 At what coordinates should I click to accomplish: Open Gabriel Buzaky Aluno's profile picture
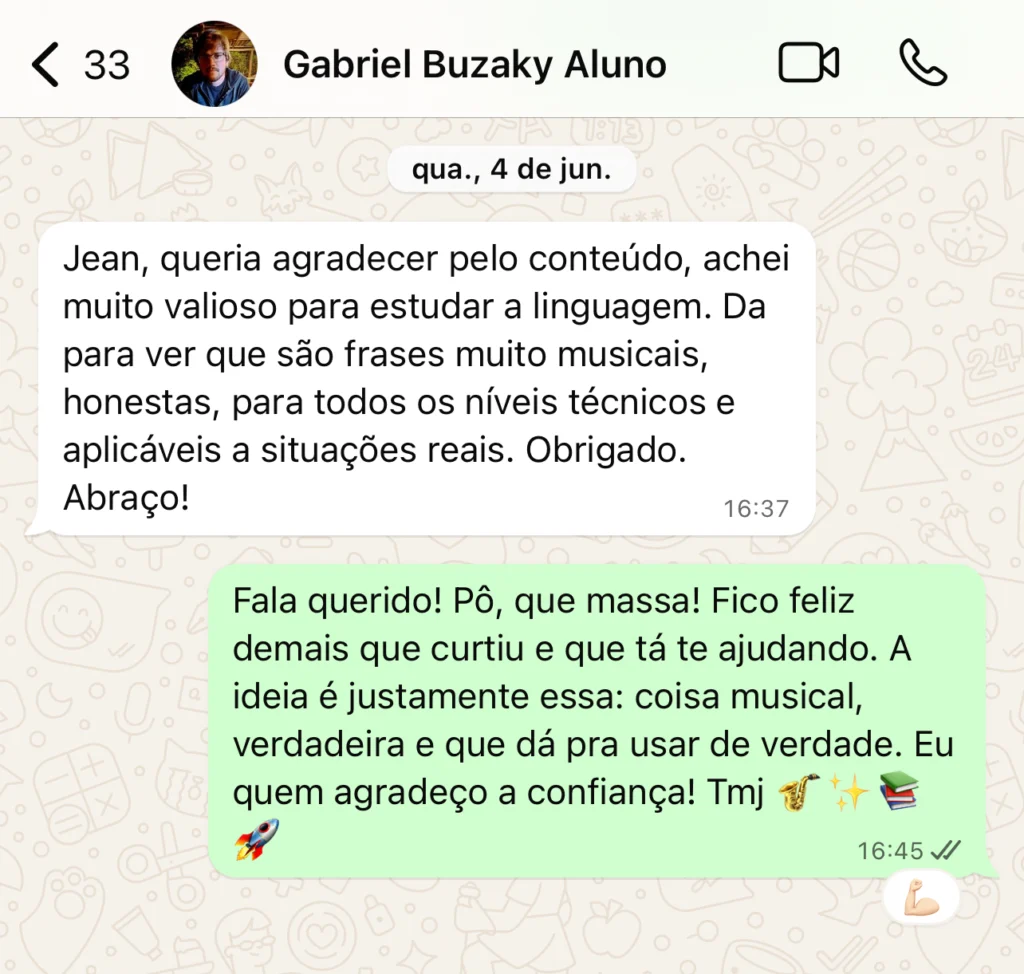pos(214,64)
